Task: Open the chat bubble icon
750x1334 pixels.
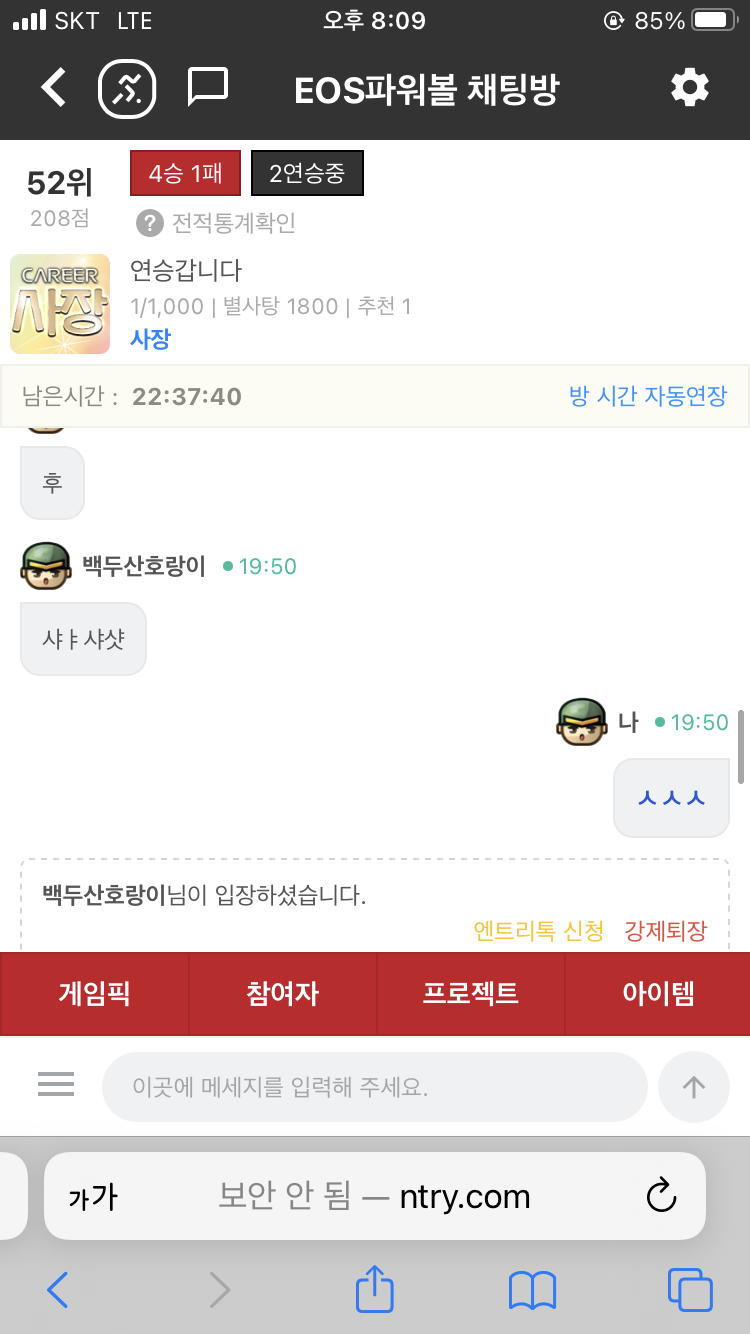Action: pyautogui.click(x=208, y=88)
